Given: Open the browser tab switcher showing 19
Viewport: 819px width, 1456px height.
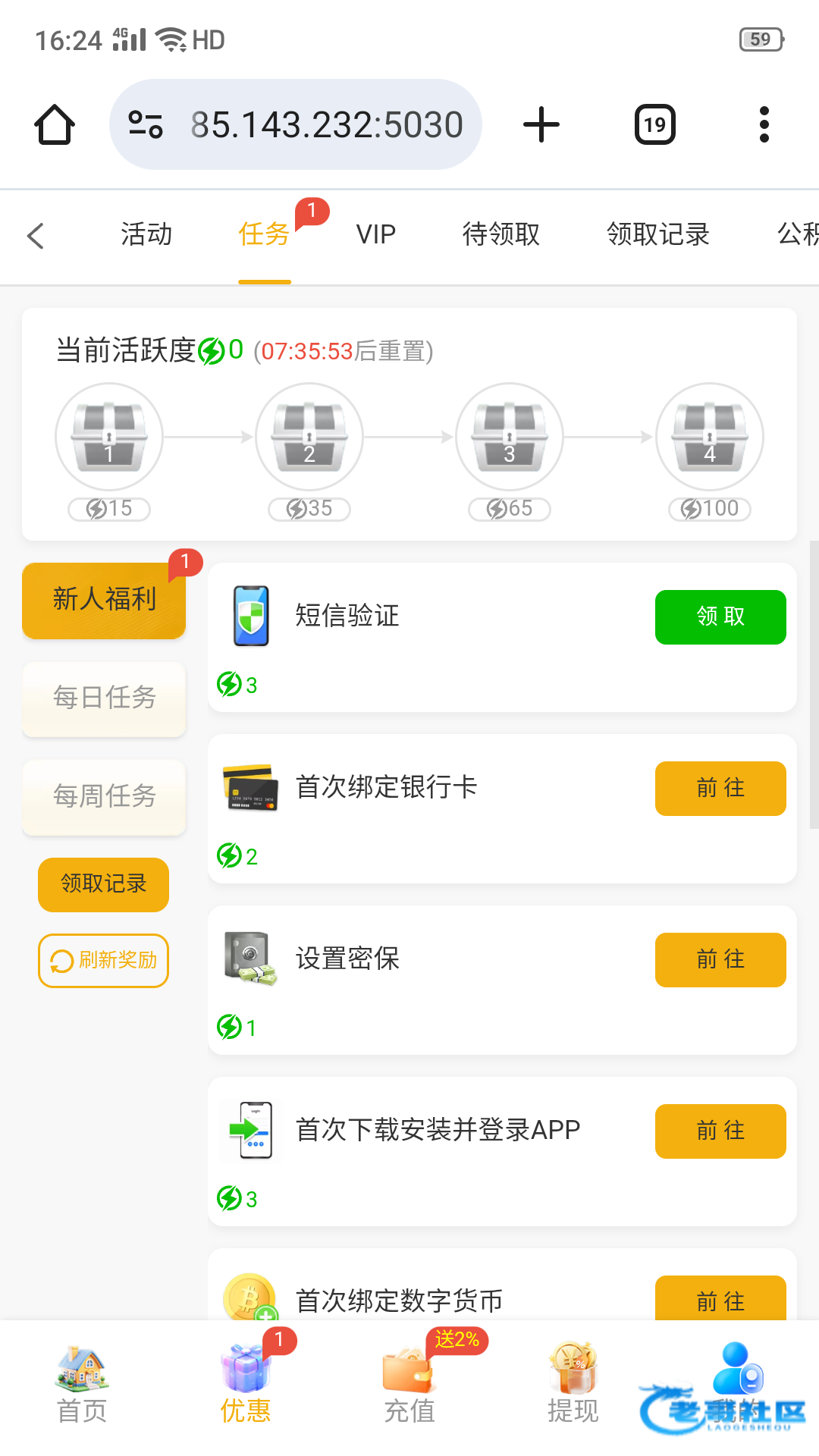Looking at the screenshot, I should point(654,124).
